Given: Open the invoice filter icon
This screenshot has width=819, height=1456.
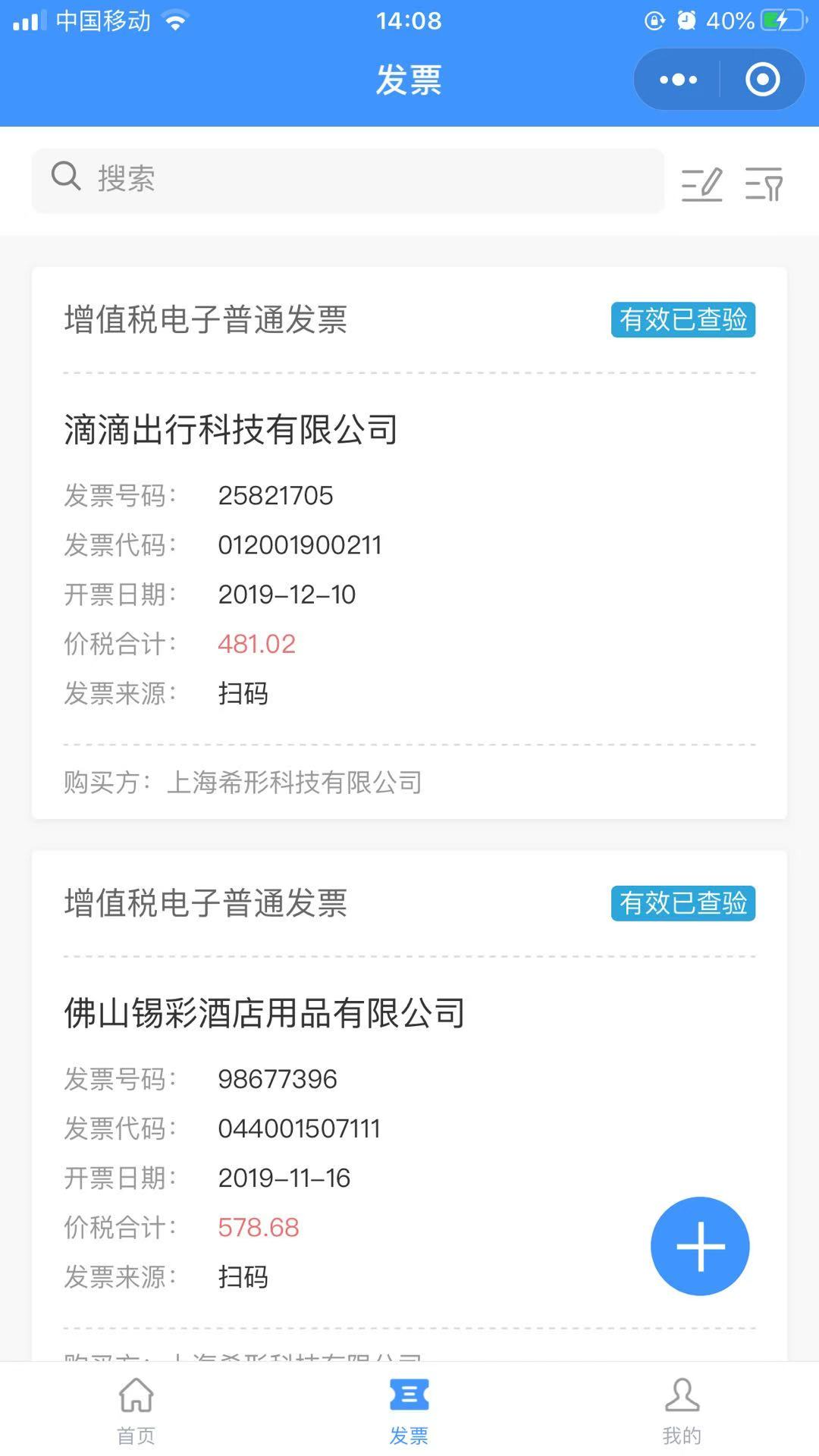Looking at the screenshot, I should coord(764,184).
